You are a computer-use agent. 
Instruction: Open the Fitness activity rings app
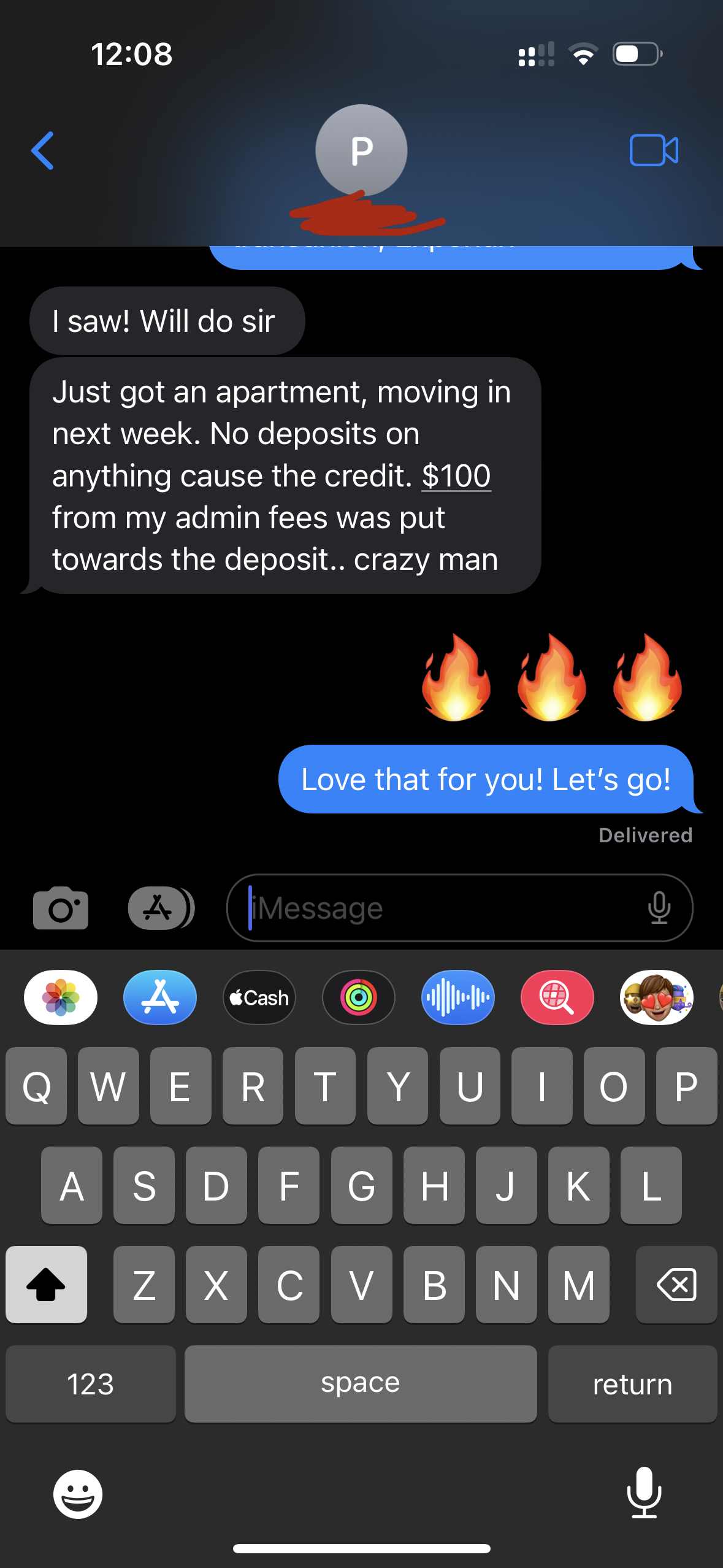(359, 997)
